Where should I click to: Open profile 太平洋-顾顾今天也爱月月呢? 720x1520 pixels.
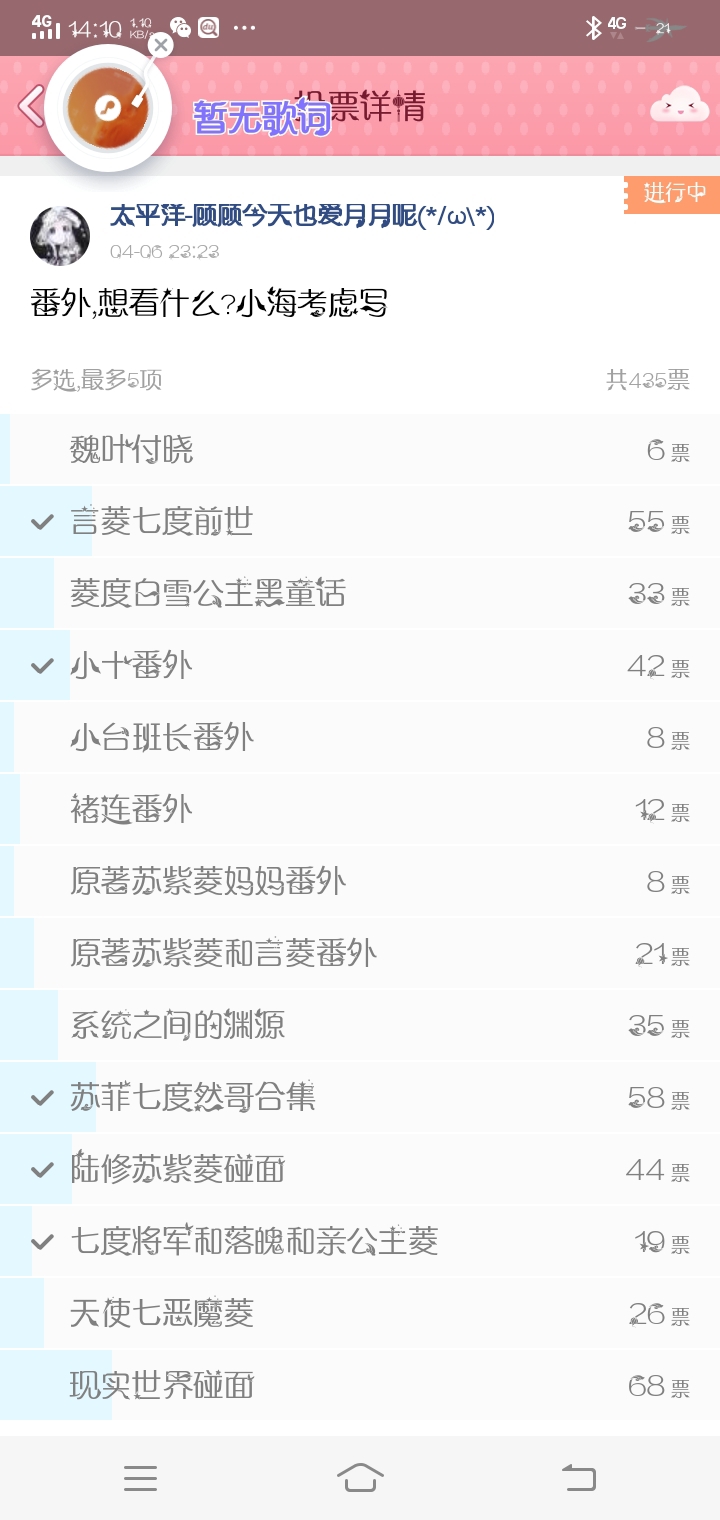point(302,215)
